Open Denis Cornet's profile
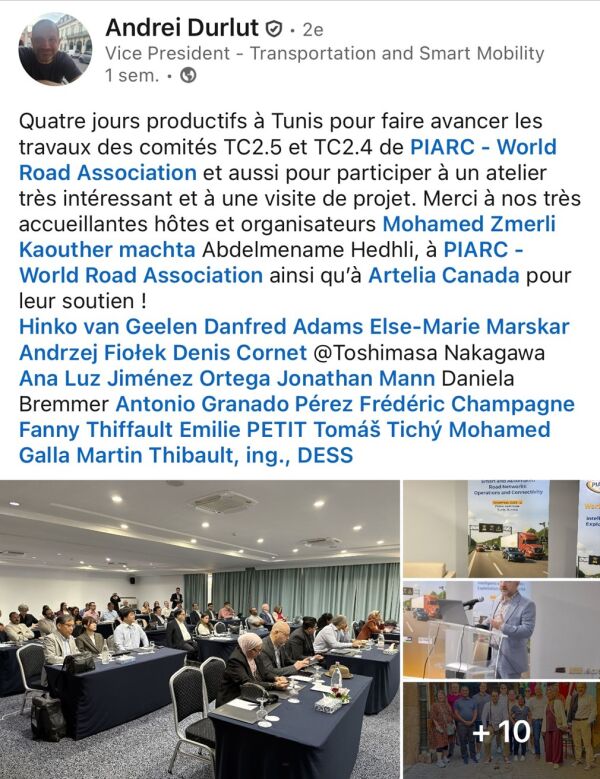This screenshot has height=779, width=600. coord(243,352)
